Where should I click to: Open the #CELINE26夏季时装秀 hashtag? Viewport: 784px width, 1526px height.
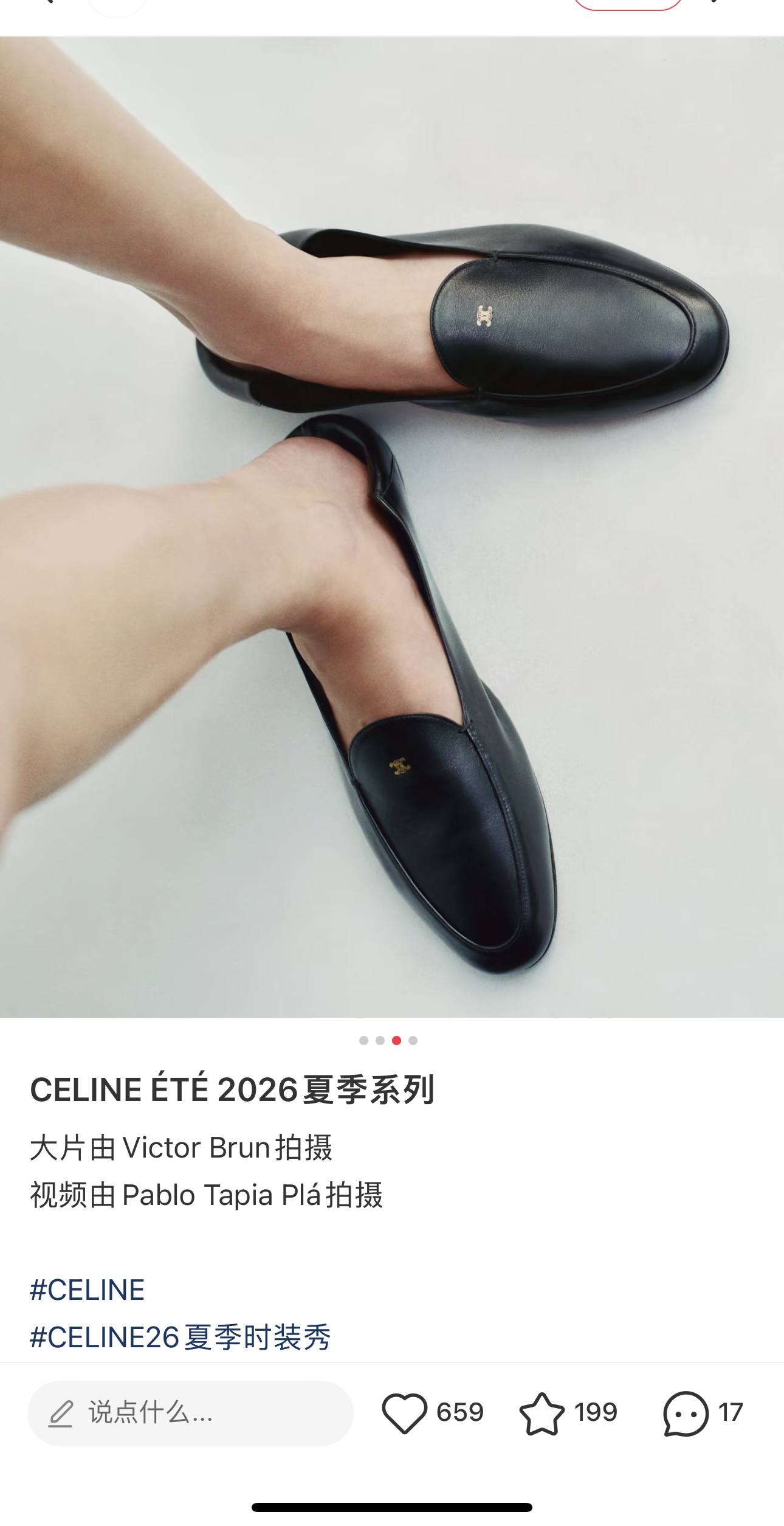(x=181, y=1337)
